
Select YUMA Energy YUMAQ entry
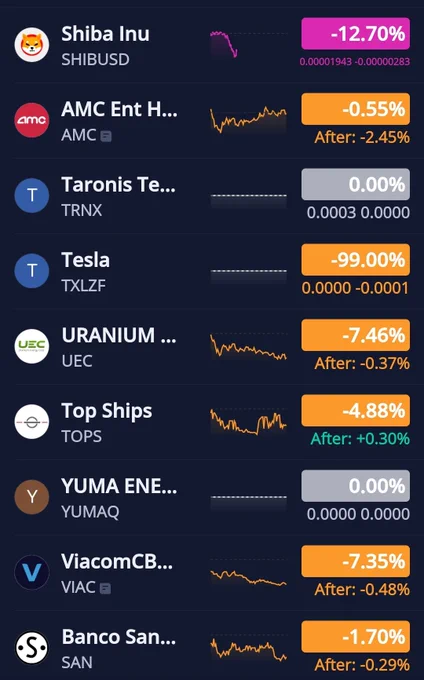212,498
